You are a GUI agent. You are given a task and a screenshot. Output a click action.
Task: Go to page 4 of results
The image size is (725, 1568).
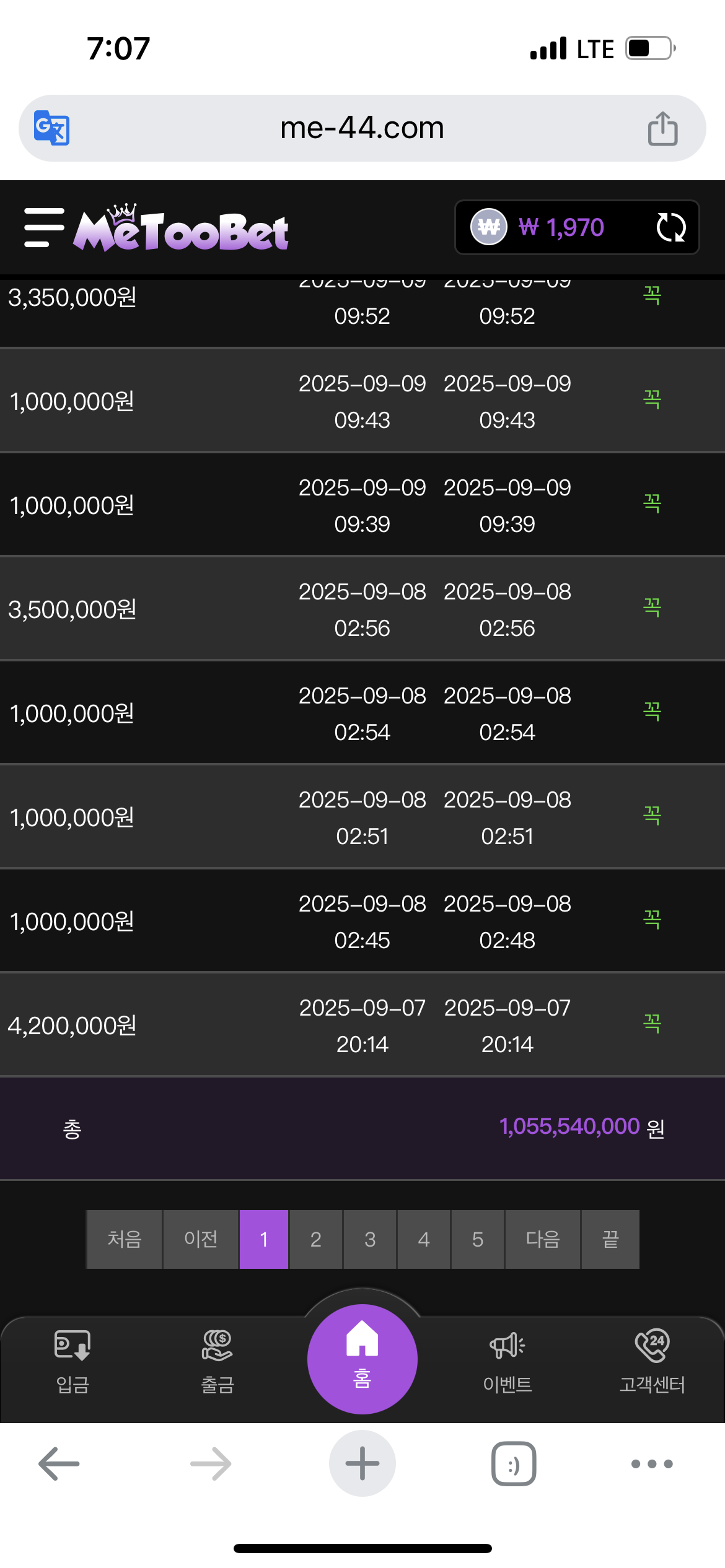click(x=424, y=1239)
